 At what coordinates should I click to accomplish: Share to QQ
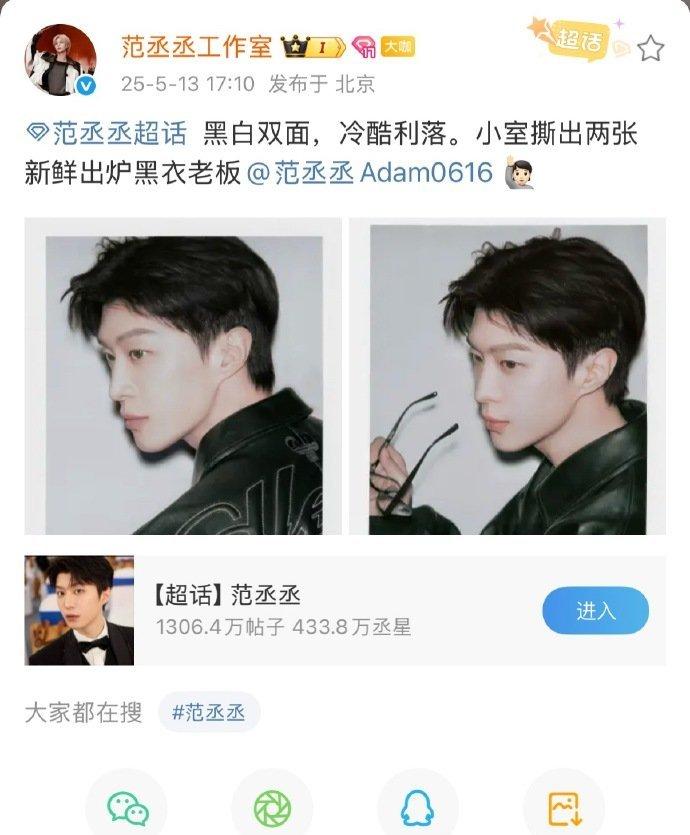tap(416, 808)
